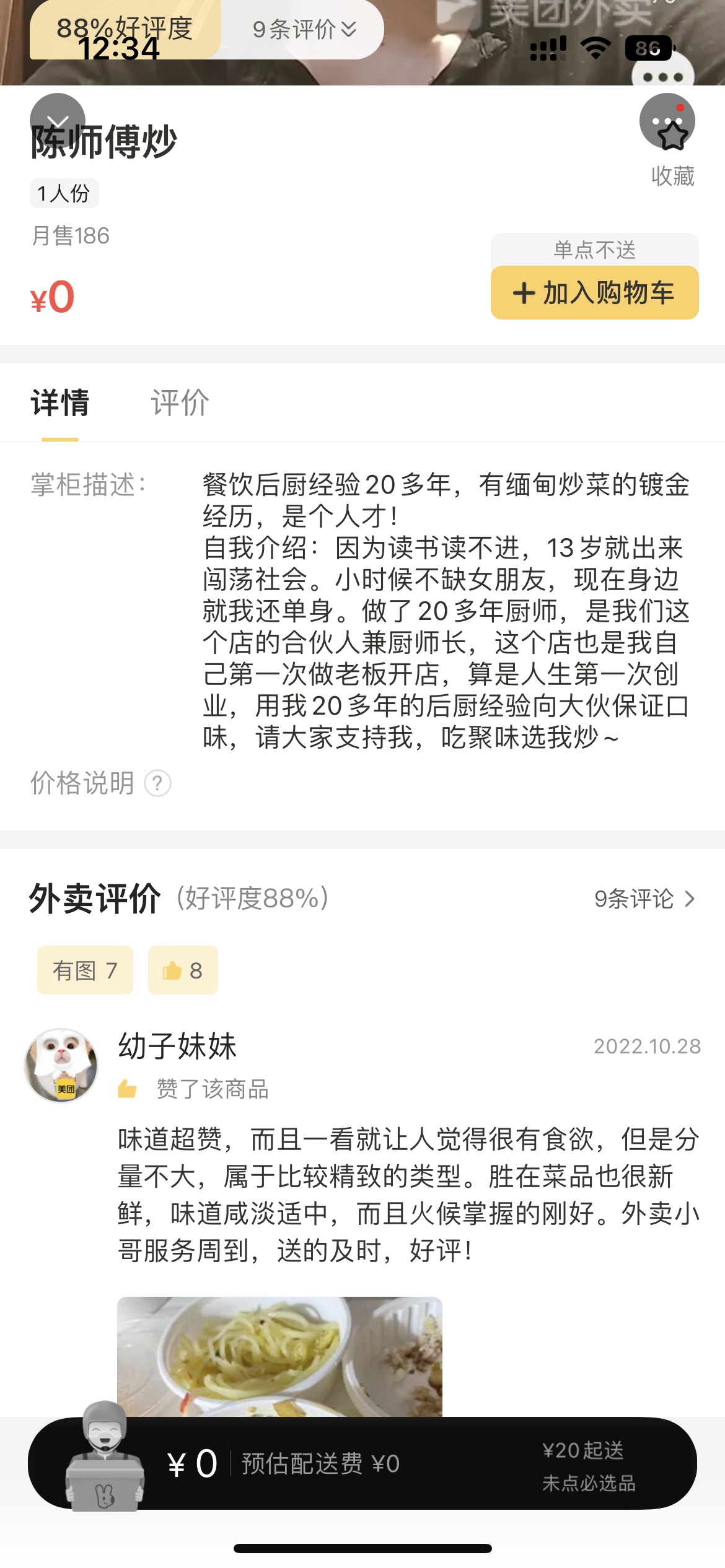725x1568 pixels.
Task: Add the dish to favorites via 收藏
Action: coord(672,155)
